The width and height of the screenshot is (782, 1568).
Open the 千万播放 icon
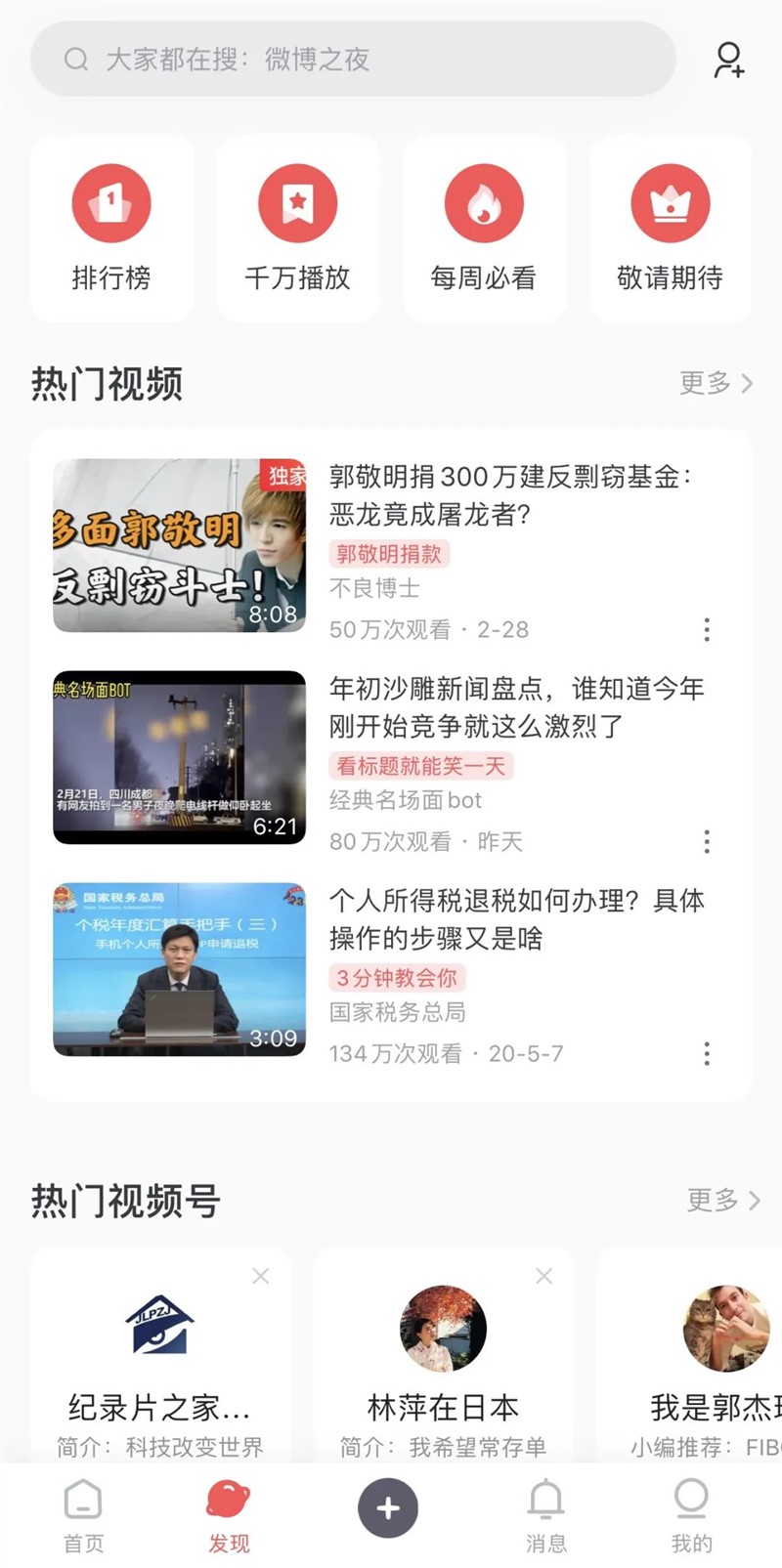coord(297,204)
